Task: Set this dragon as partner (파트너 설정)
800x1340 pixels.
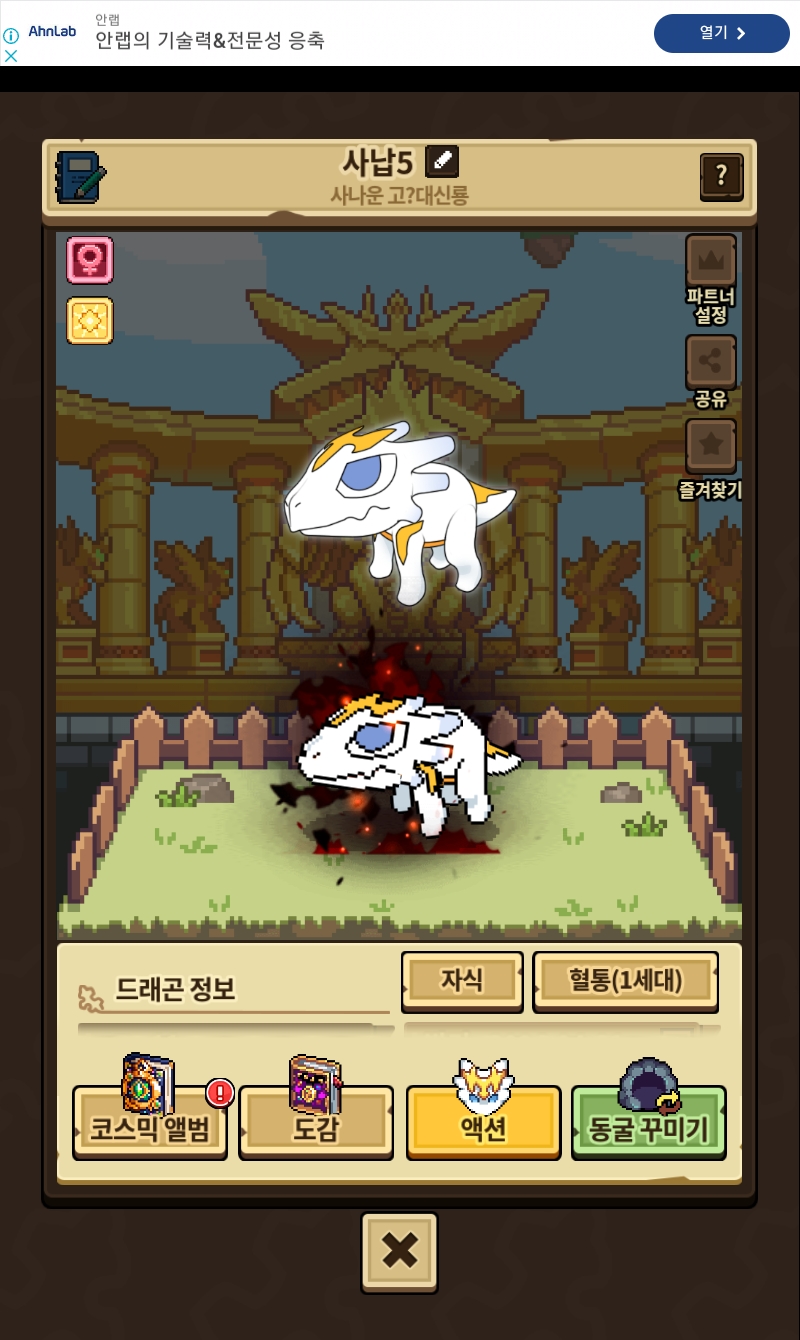Action: click(x=711, y=262)
